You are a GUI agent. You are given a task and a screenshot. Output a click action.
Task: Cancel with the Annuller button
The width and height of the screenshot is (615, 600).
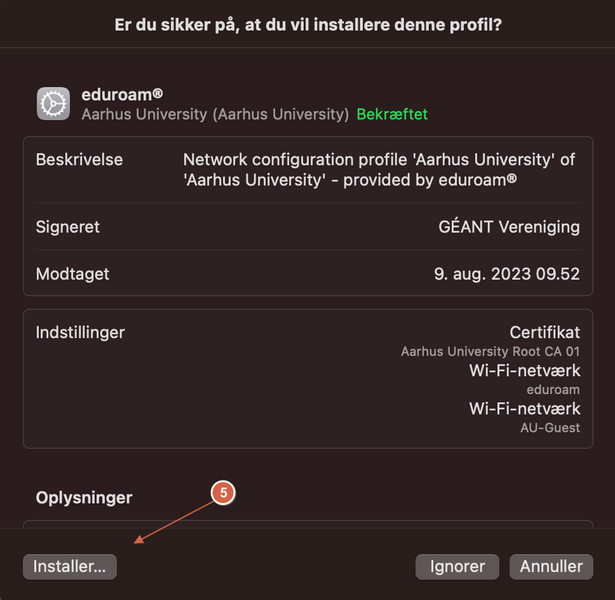(551, 566)
